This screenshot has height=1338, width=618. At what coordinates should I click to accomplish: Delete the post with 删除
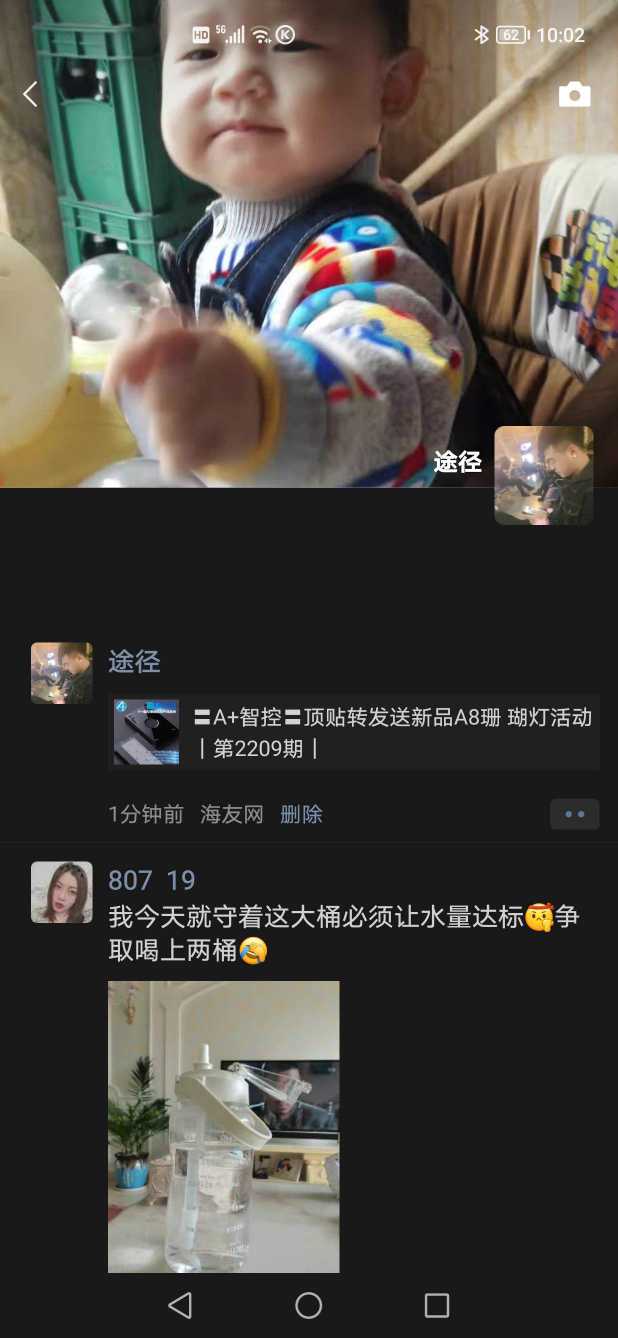tap(301, 814)
